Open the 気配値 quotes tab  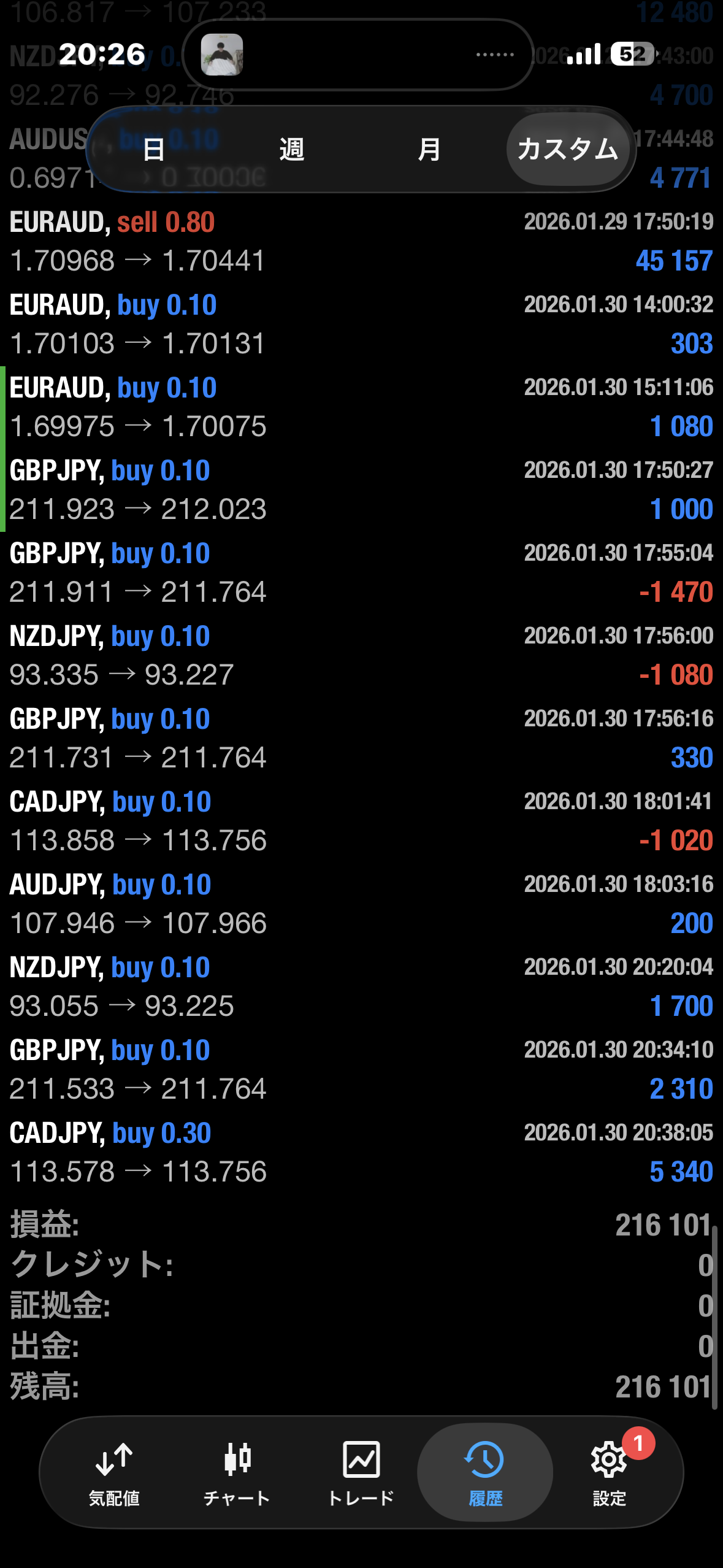114,1474
